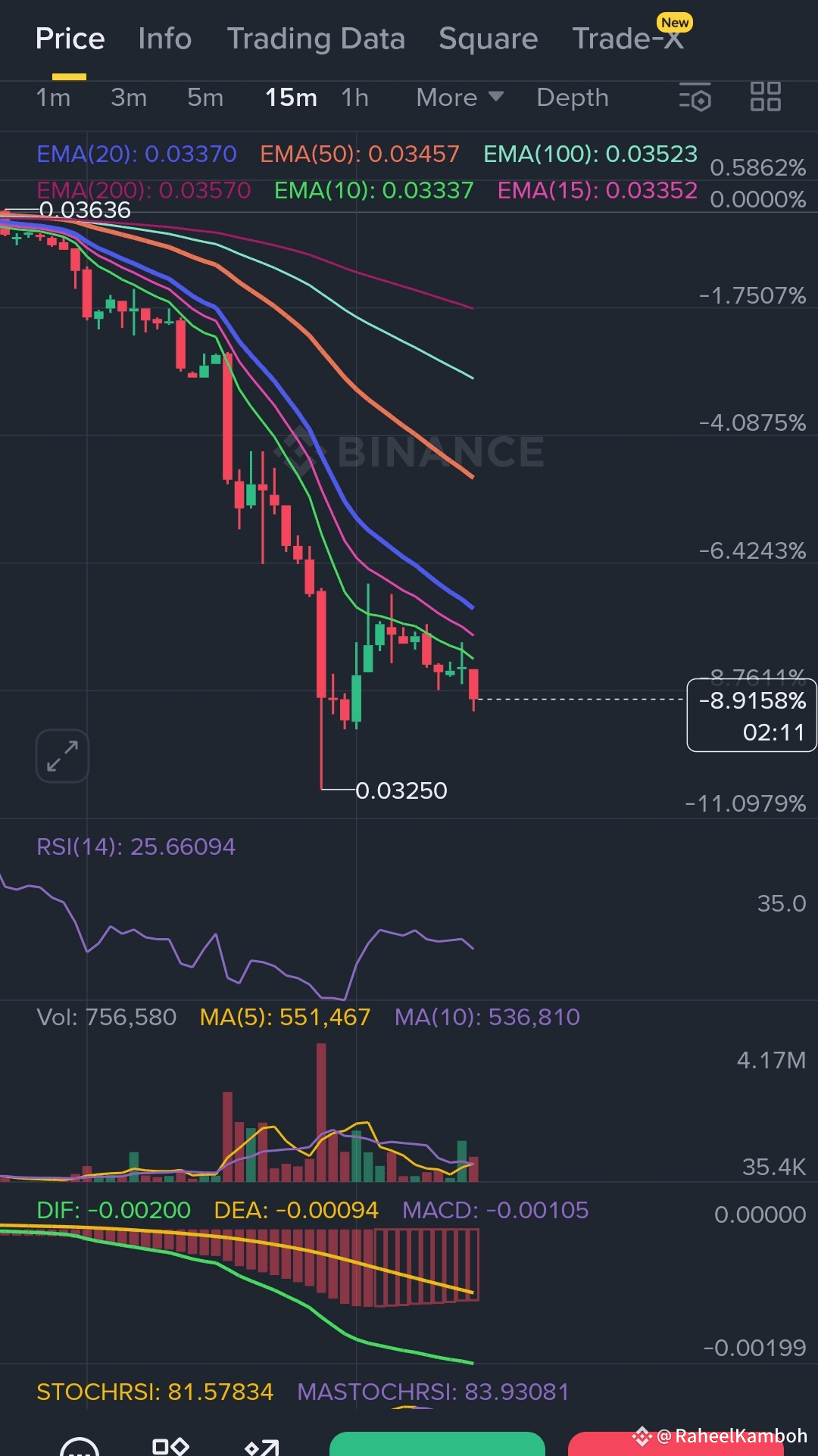Open the Trade-X tab
Viewport: 818px width, 1456px height.
(x=628, y=39)
